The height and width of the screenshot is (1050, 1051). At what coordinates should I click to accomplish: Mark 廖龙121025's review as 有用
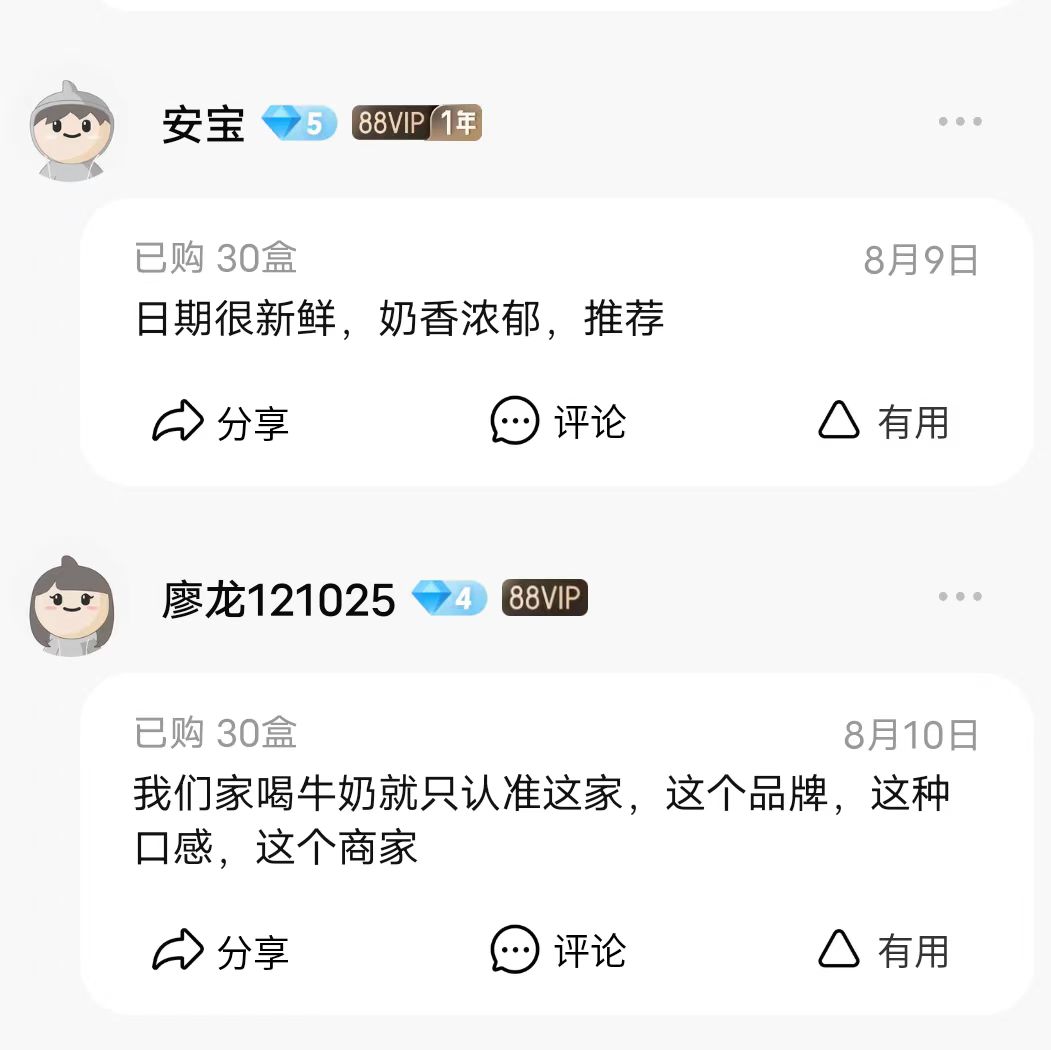click(883, 950)
